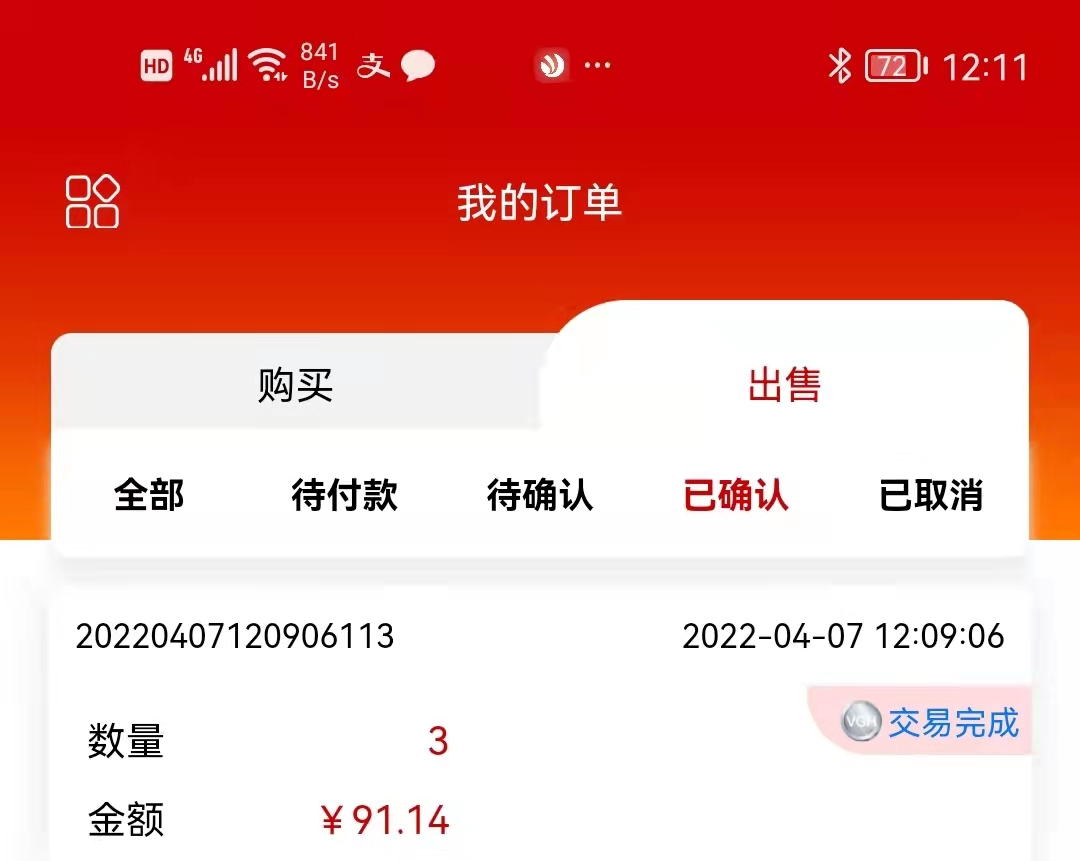Screen dimensions: 1080x861
Task: Filter orders by 待确认
Action: coord(540,495)
